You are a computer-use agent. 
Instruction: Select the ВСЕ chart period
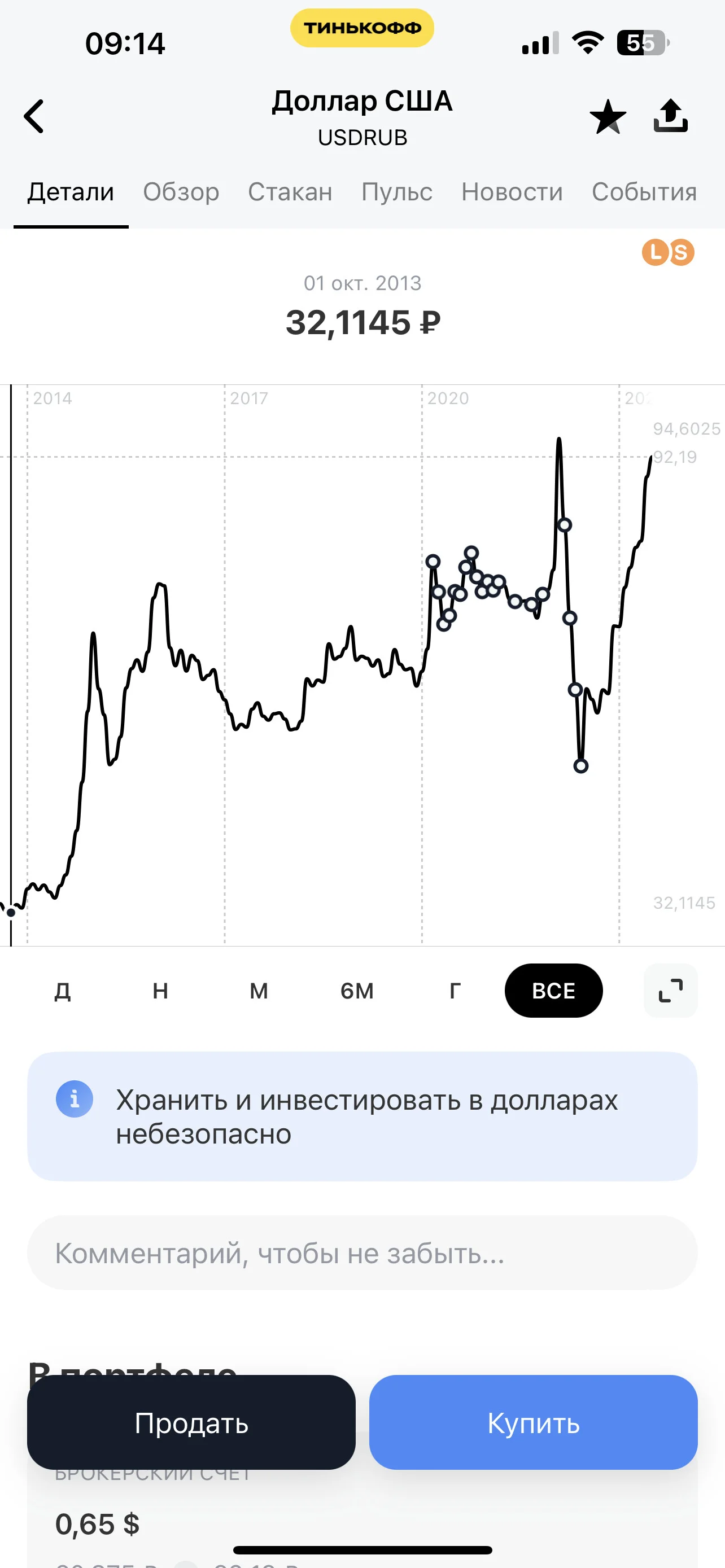[x=553, y=991]
